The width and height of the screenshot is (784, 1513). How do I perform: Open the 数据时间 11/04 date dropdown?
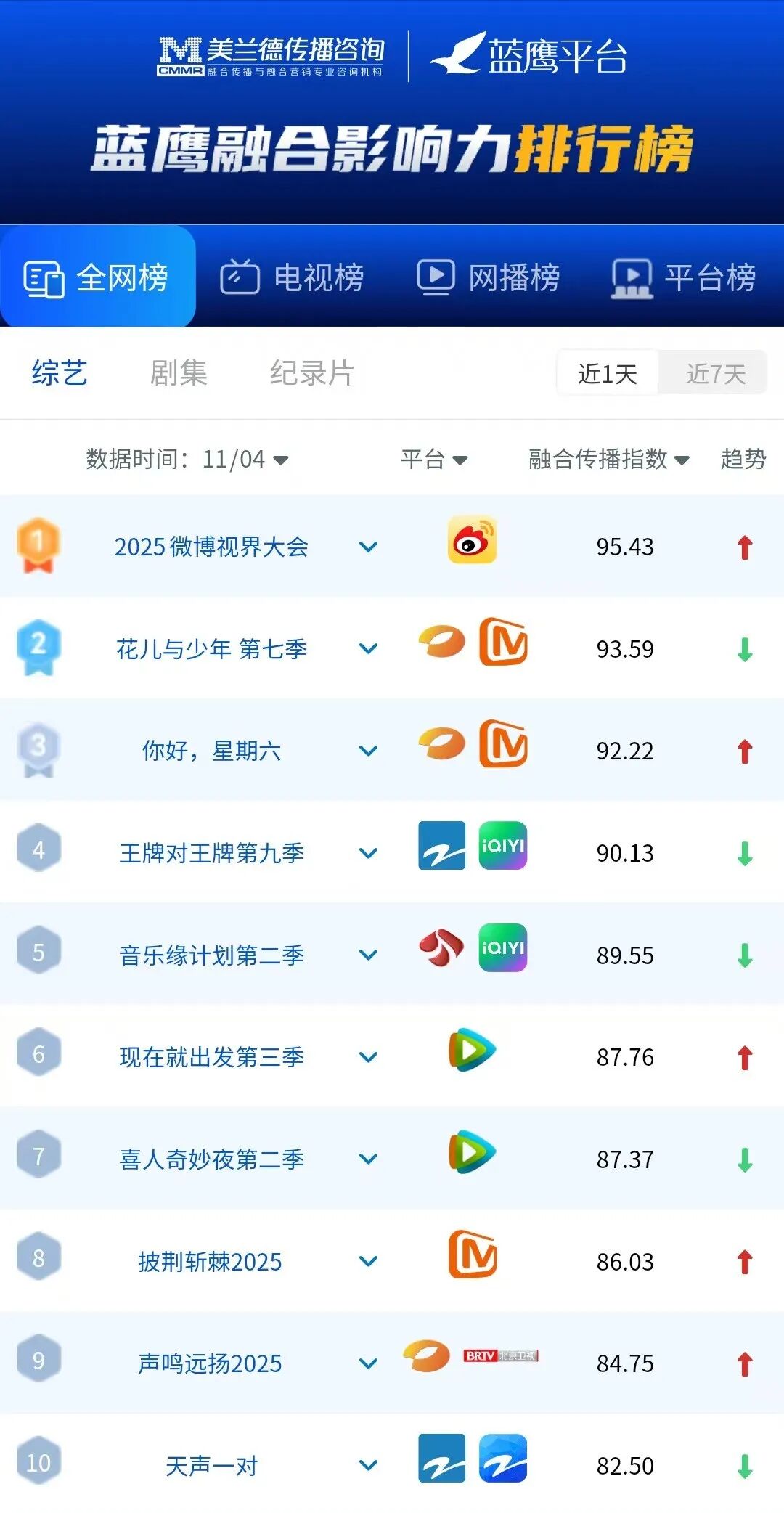click(187, 459)
